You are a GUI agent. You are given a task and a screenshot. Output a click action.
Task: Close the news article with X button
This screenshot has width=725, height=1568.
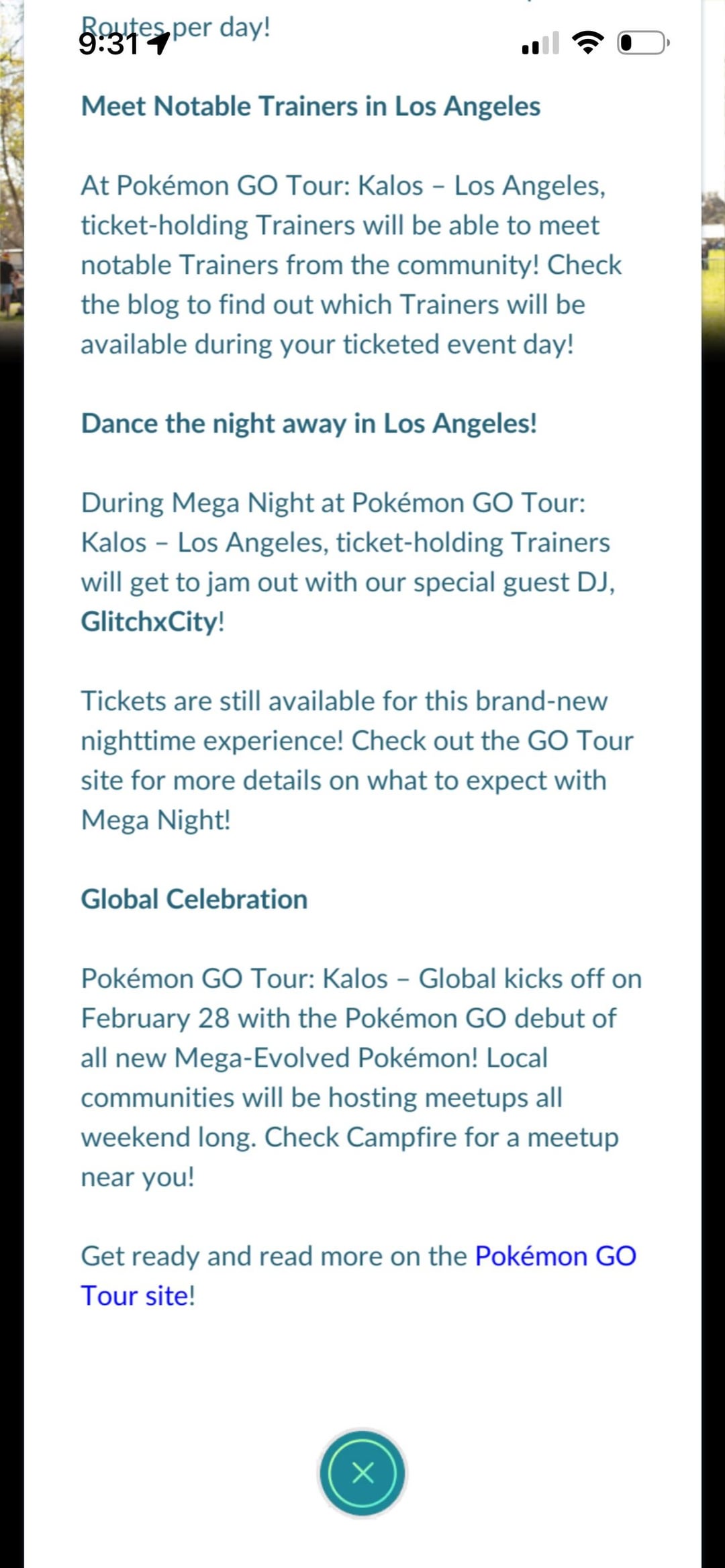pos(362,1473)
